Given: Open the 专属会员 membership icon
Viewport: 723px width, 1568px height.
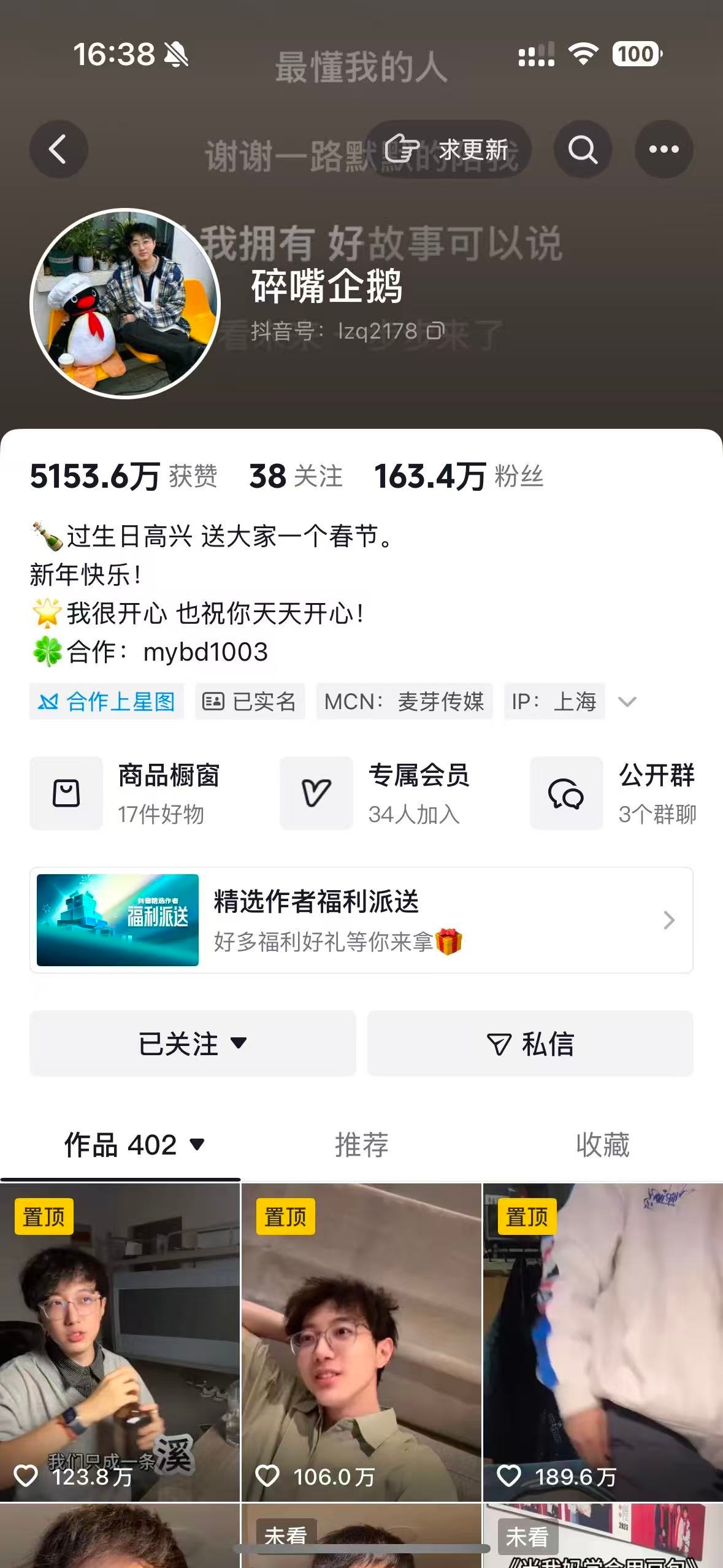Looking at the screenshot, I should (316, 793).
